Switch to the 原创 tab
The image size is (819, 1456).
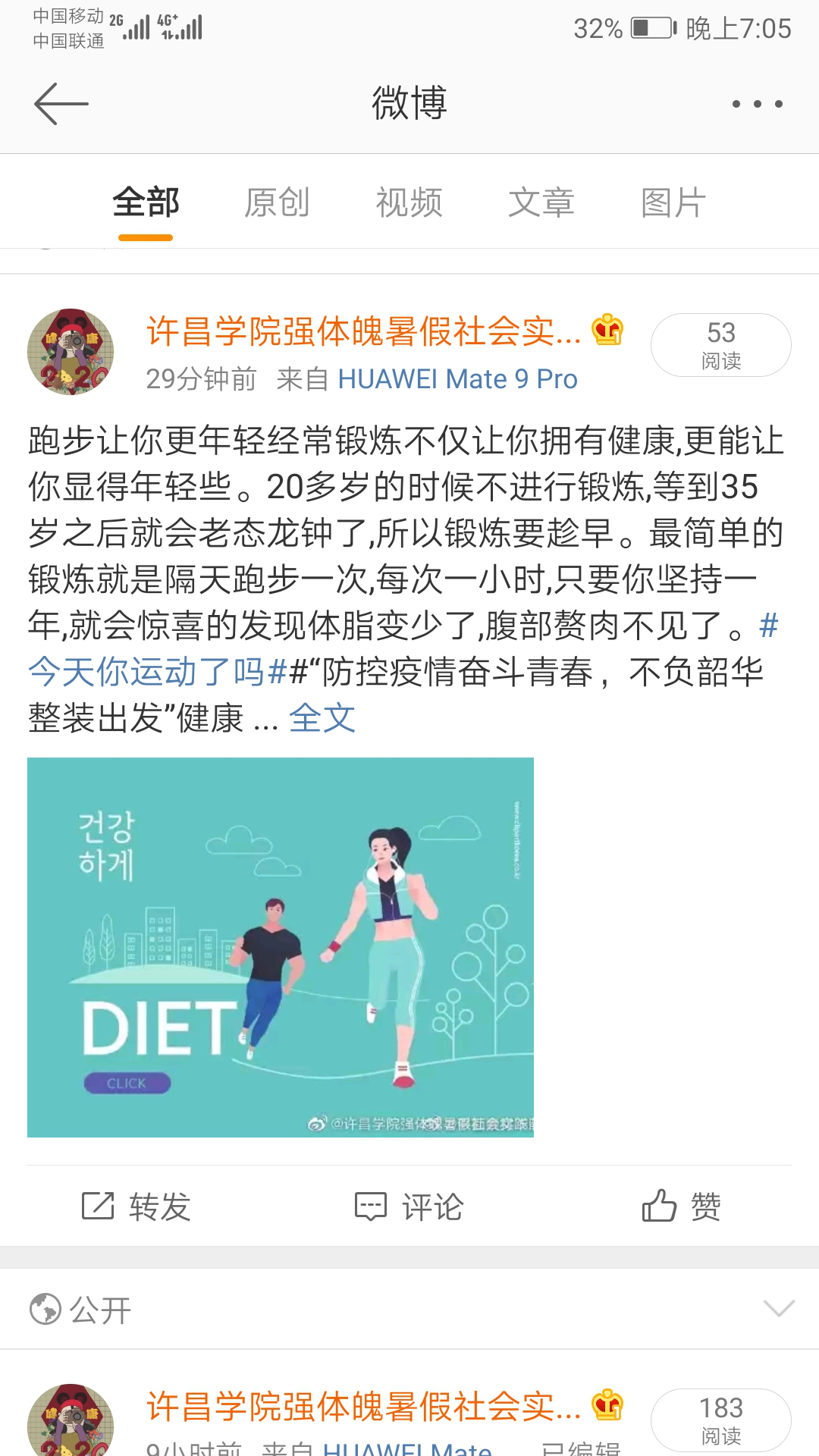click(x=277, y=203)
